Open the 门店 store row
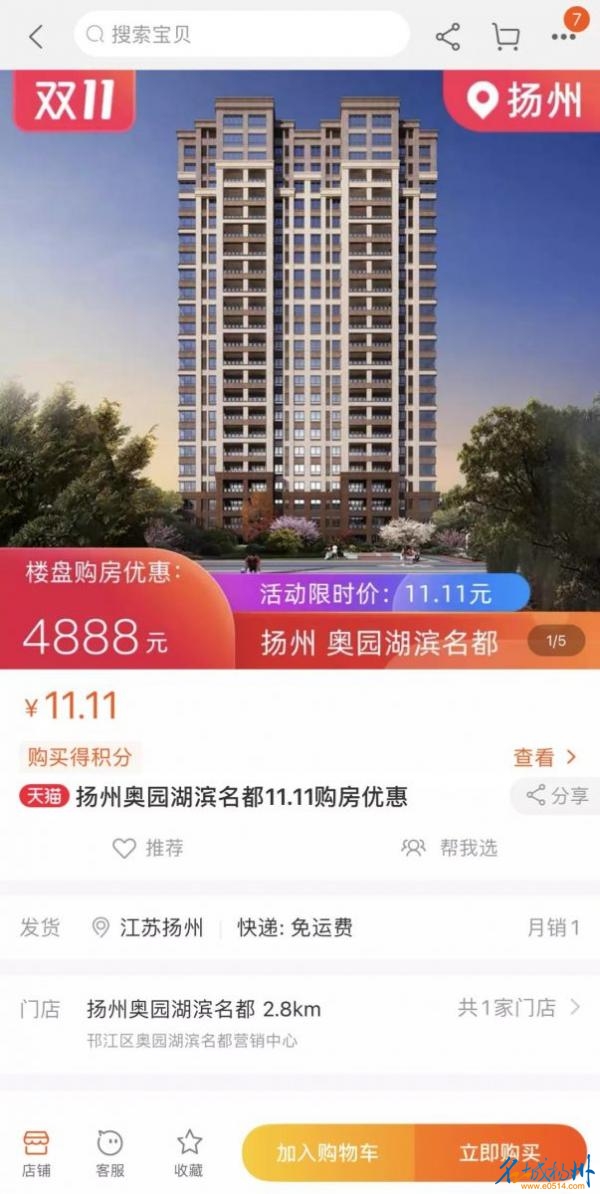600x1194 pixels. click(300, 1020)
